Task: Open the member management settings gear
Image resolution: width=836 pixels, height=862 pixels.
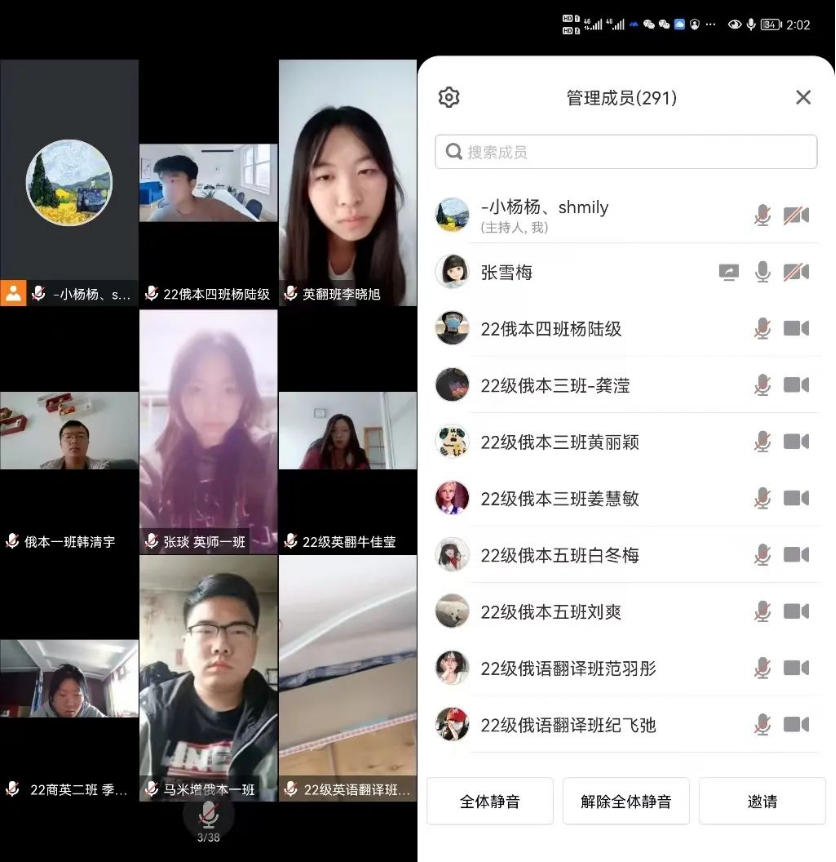Action: 449,97
